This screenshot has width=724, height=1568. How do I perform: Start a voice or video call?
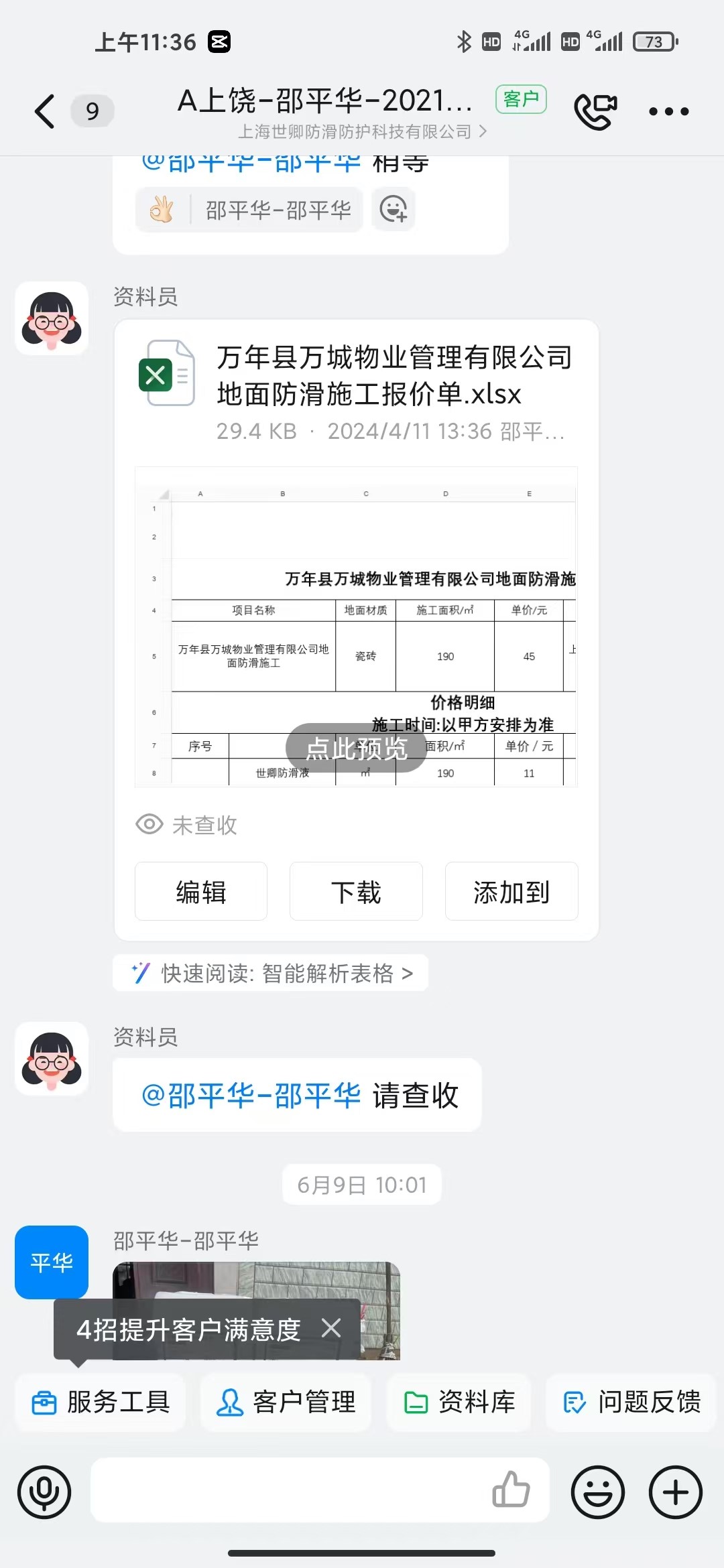595,111
